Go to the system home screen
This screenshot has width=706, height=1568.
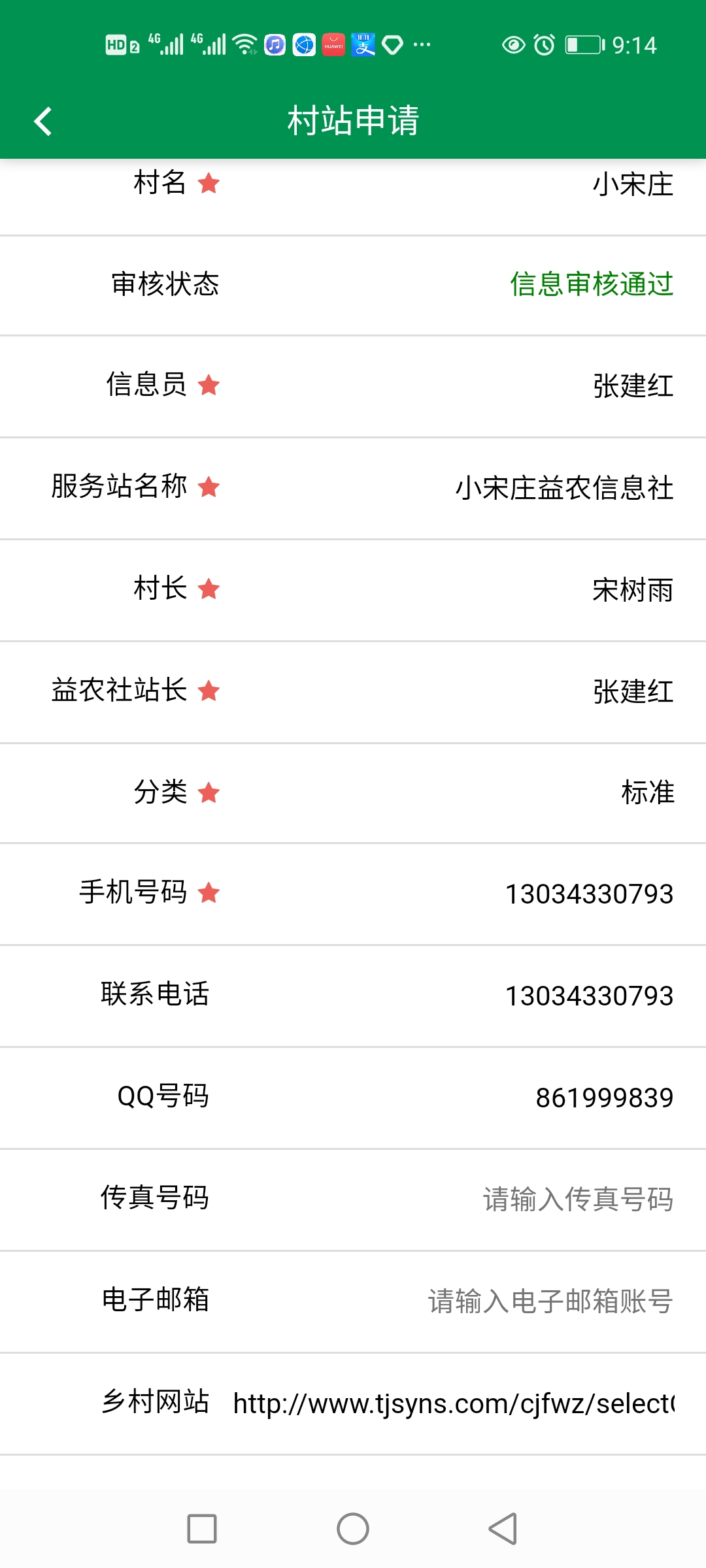[x=353, y=1529]
